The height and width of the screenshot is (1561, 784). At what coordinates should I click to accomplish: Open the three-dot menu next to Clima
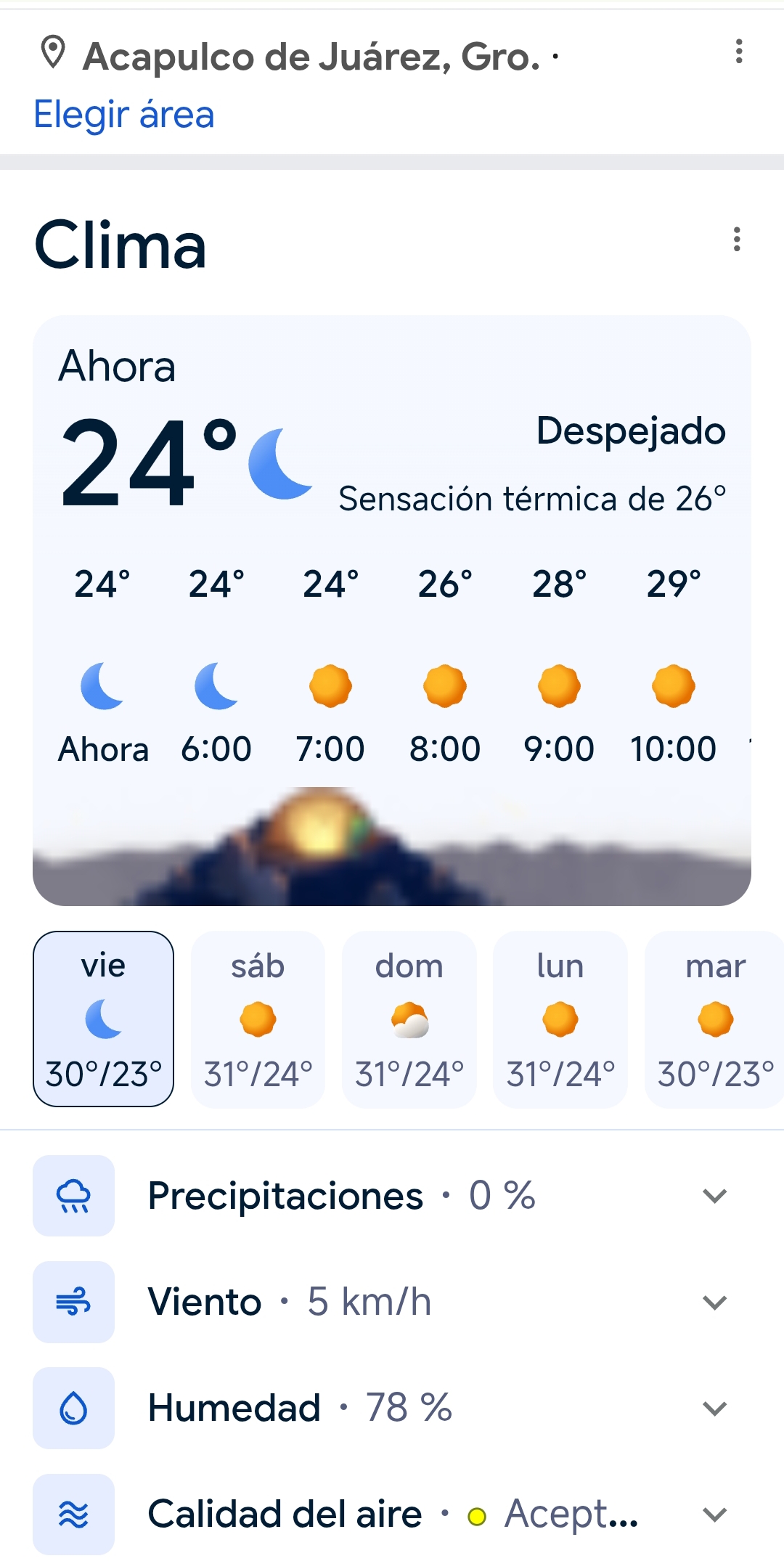tap(737, 240)
